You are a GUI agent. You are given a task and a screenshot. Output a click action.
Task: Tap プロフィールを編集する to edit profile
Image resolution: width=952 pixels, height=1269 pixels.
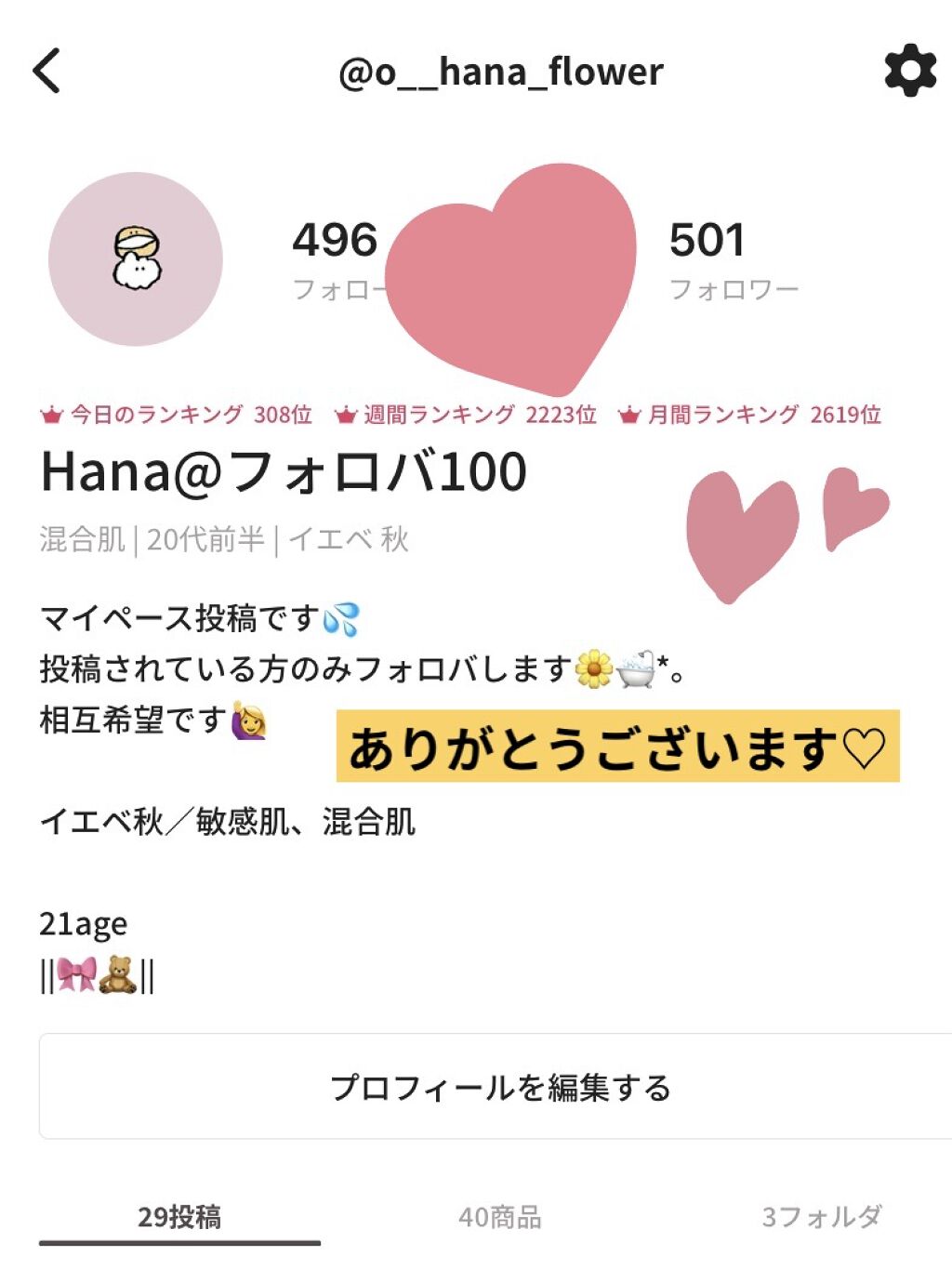point(498,1086)
